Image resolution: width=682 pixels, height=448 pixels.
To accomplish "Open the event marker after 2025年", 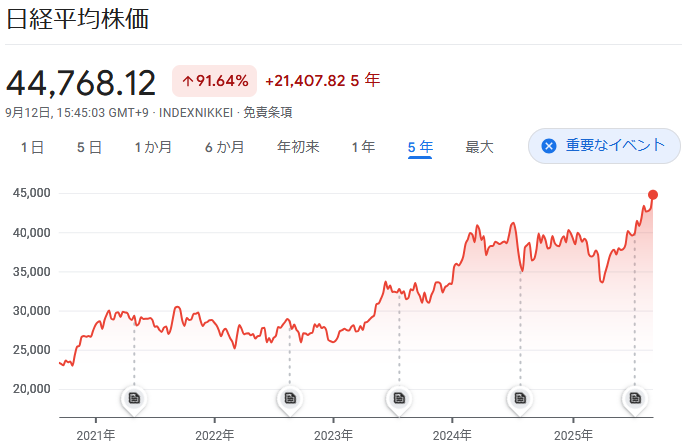I will (635, 398).
